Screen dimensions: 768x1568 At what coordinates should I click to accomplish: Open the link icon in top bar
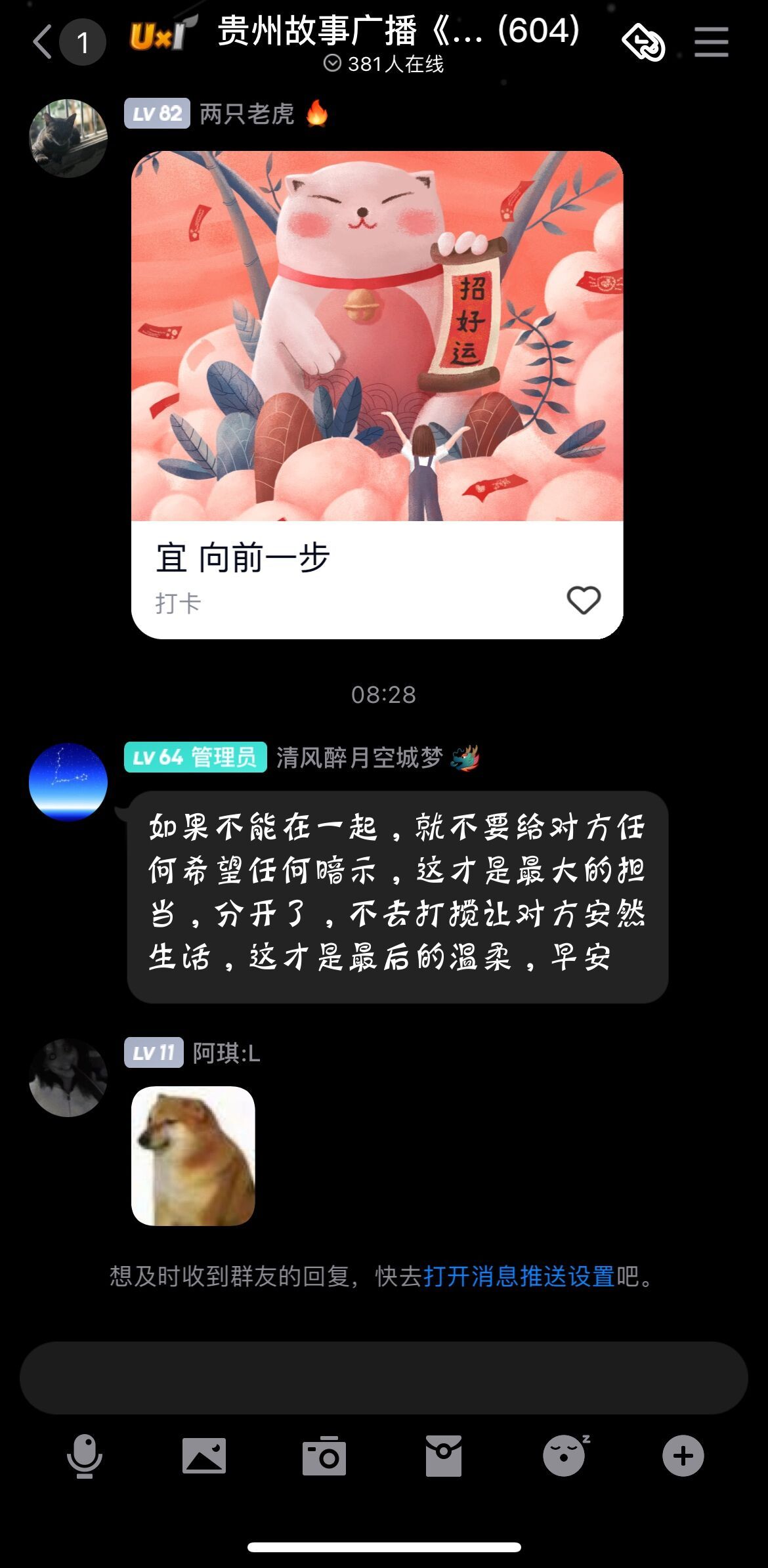(x=643, y=42)
